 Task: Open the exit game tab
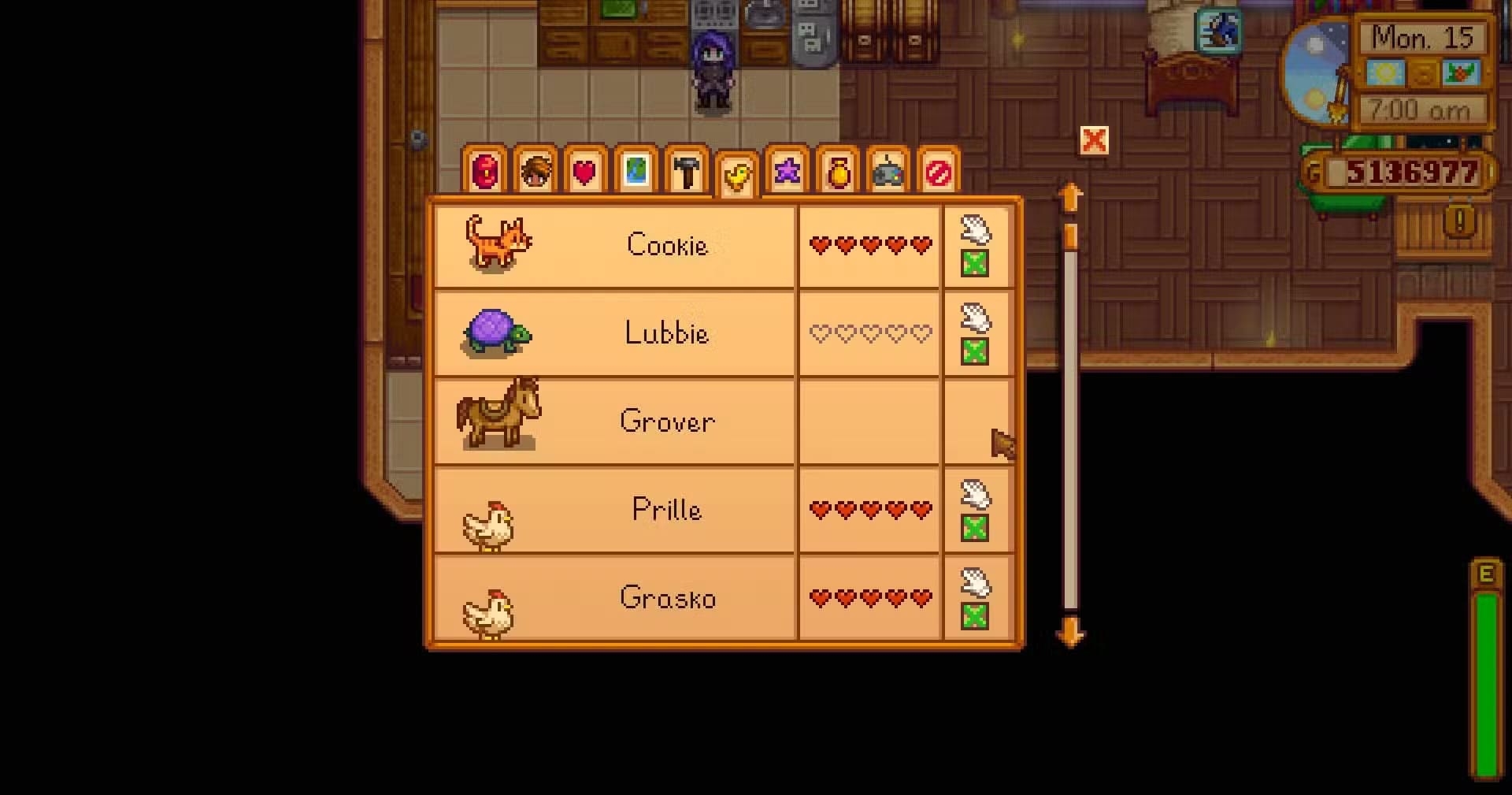[x=938, y=171]
